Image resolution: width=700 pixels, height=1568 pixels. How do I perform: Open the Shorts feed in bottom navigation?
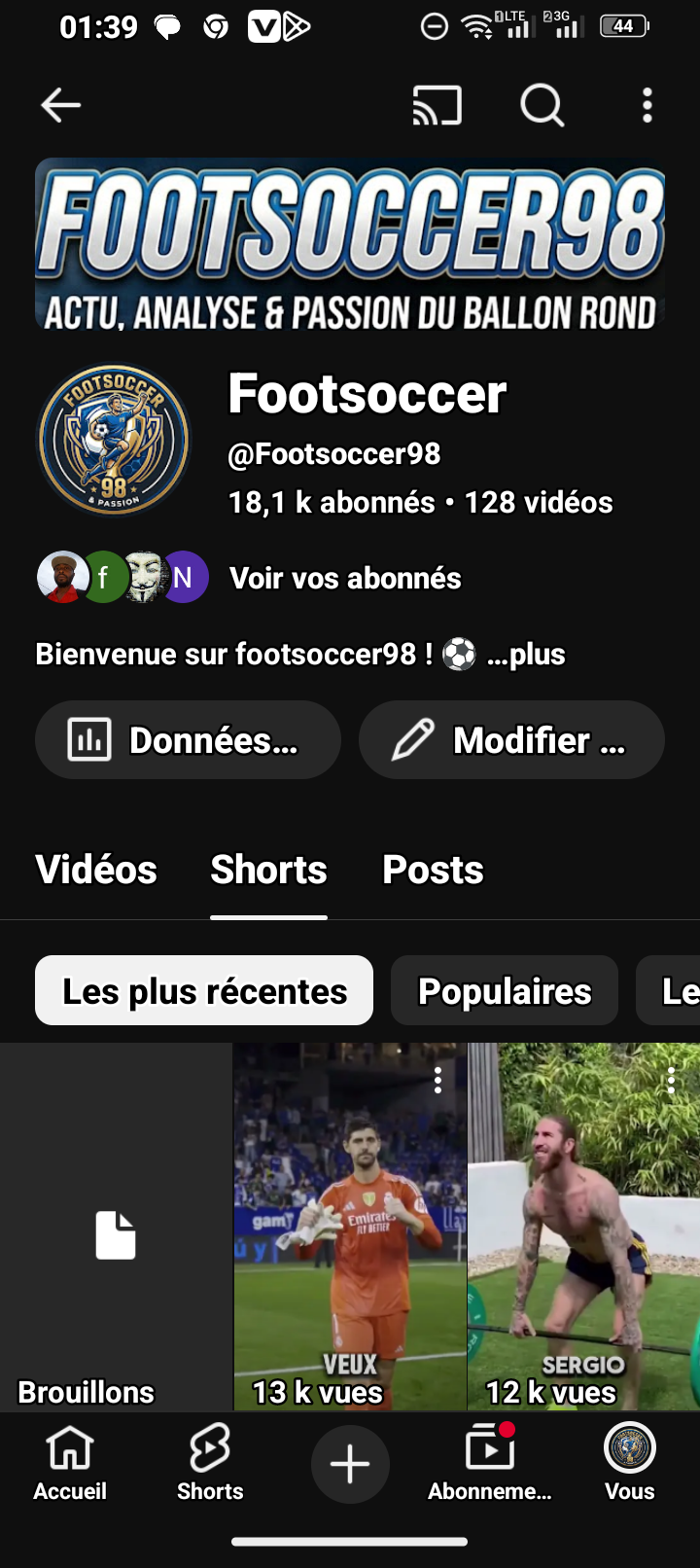[x=210, y=1463]
